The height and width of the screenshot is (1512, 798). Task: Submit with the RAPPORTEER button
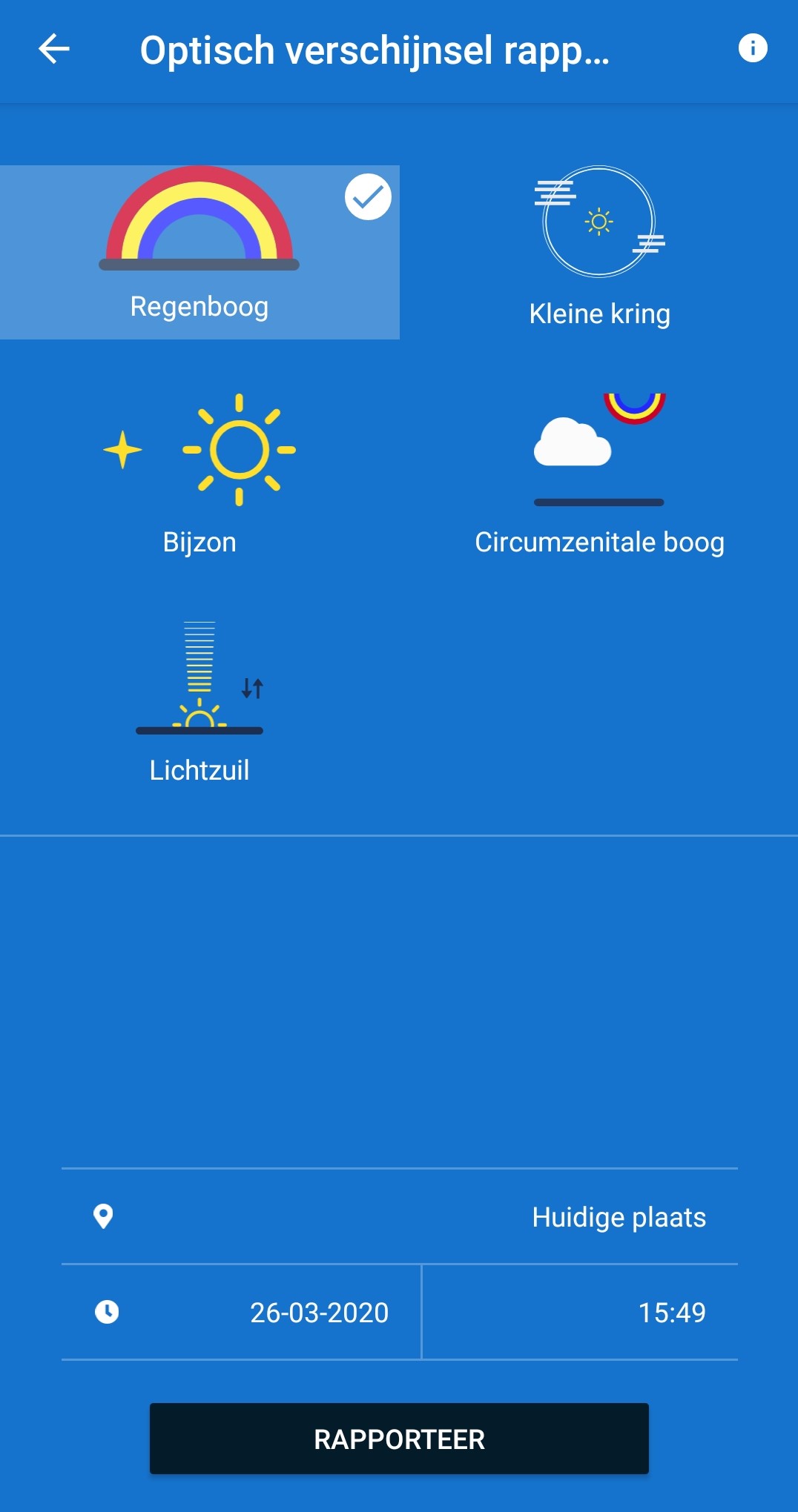pyautogui.click(x=399, y=1439)
